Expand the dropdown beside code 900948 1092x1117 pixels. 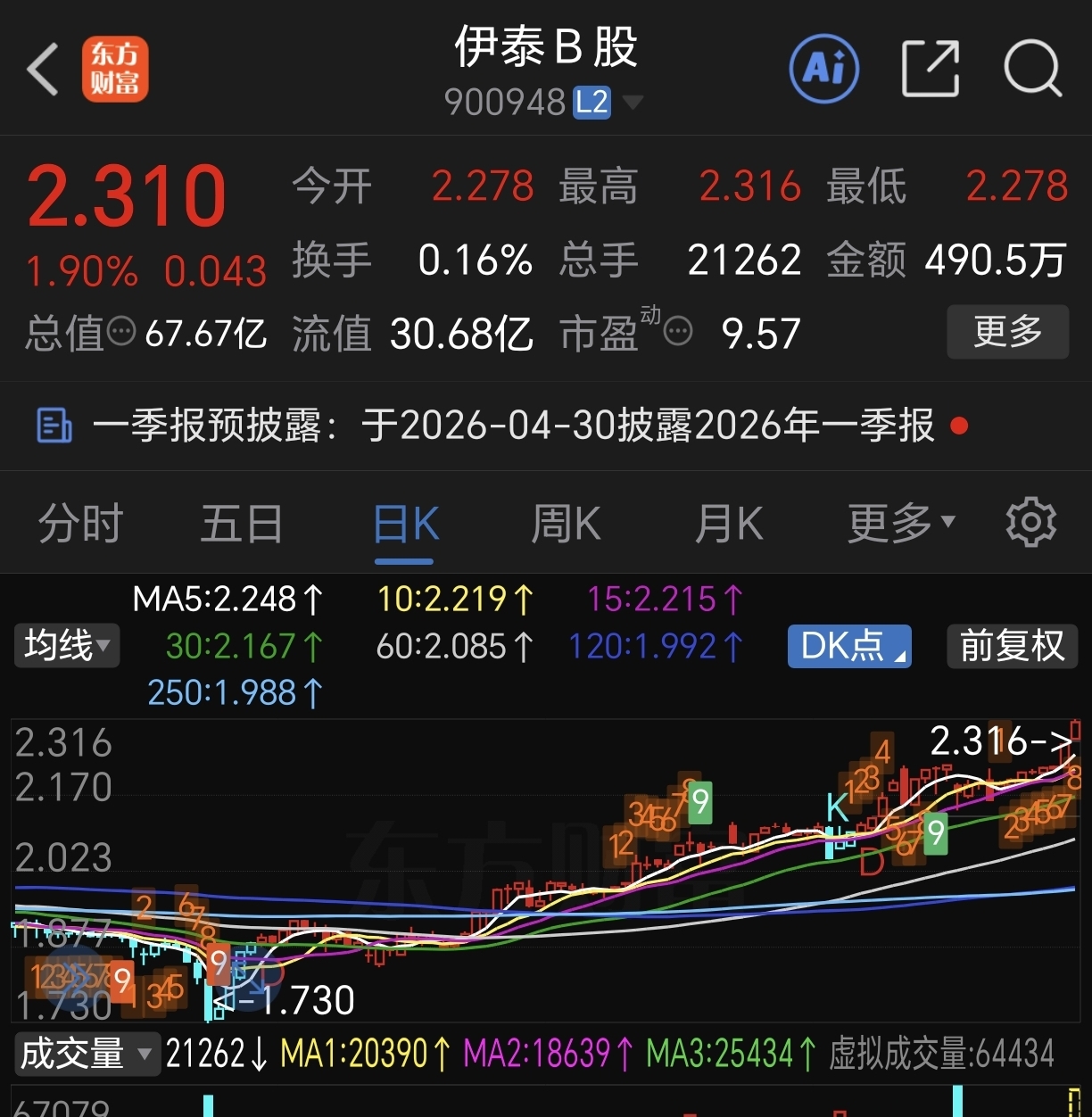pos(633,103)
